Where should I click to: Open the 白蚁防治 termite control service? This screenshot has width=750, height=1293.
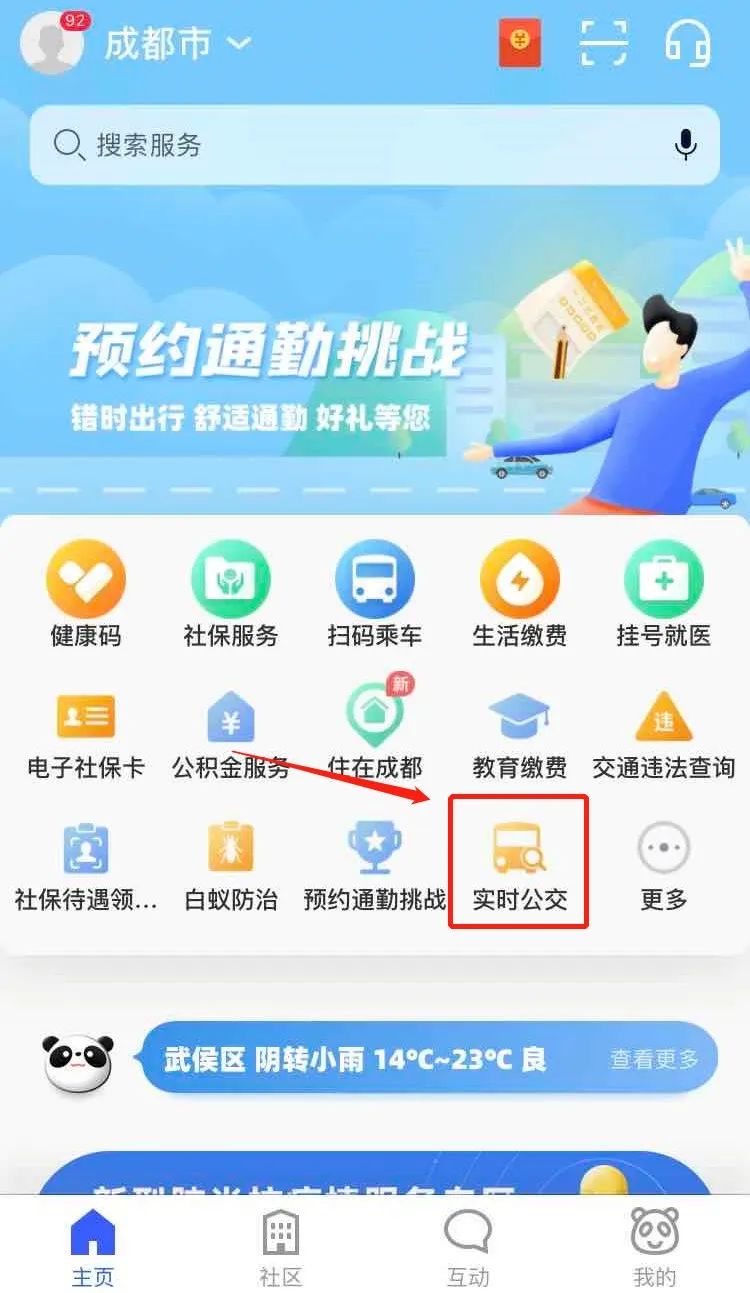[231, 860]
